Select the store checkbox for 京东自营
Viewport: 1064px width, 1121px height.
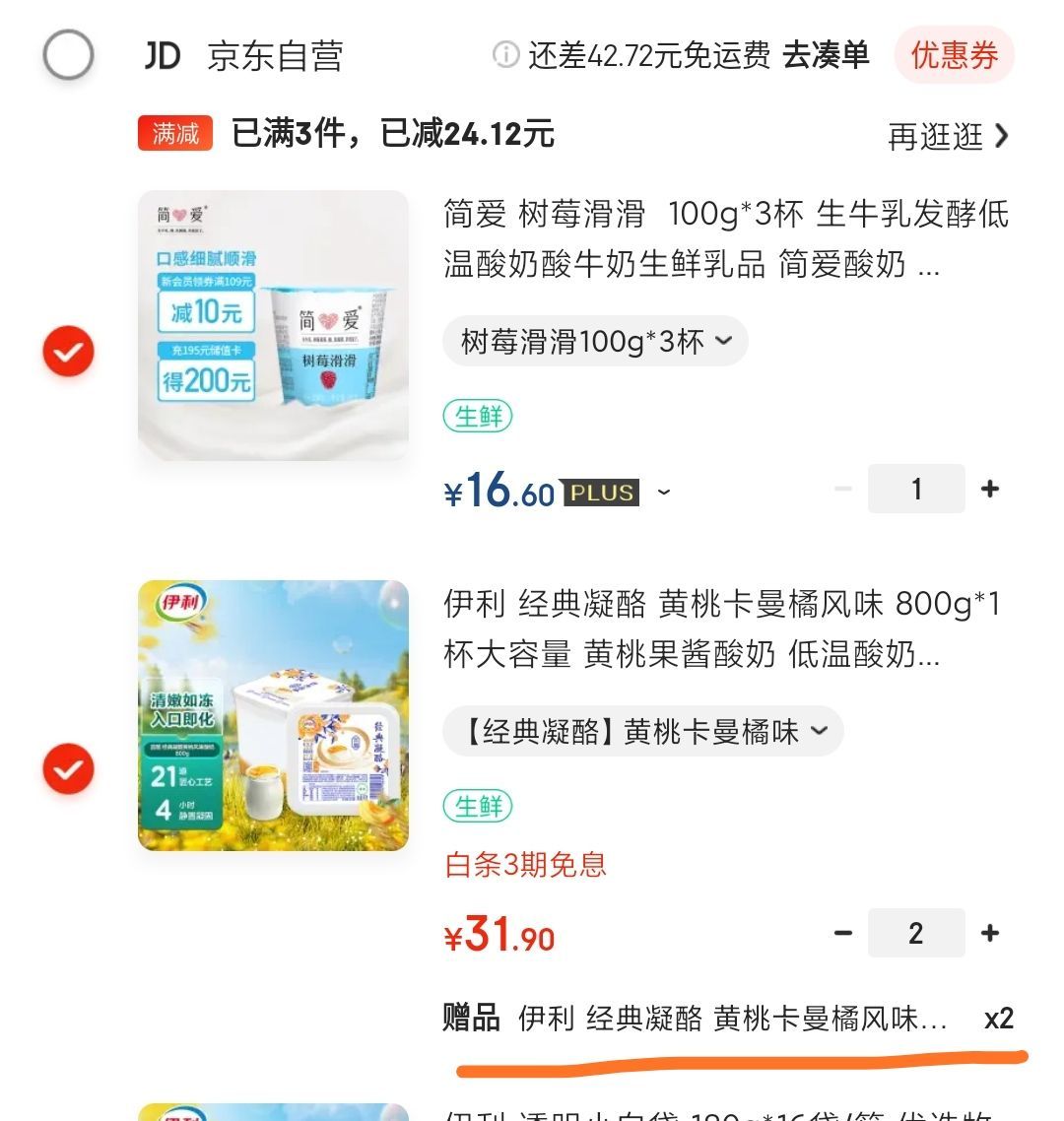(67, 56)
